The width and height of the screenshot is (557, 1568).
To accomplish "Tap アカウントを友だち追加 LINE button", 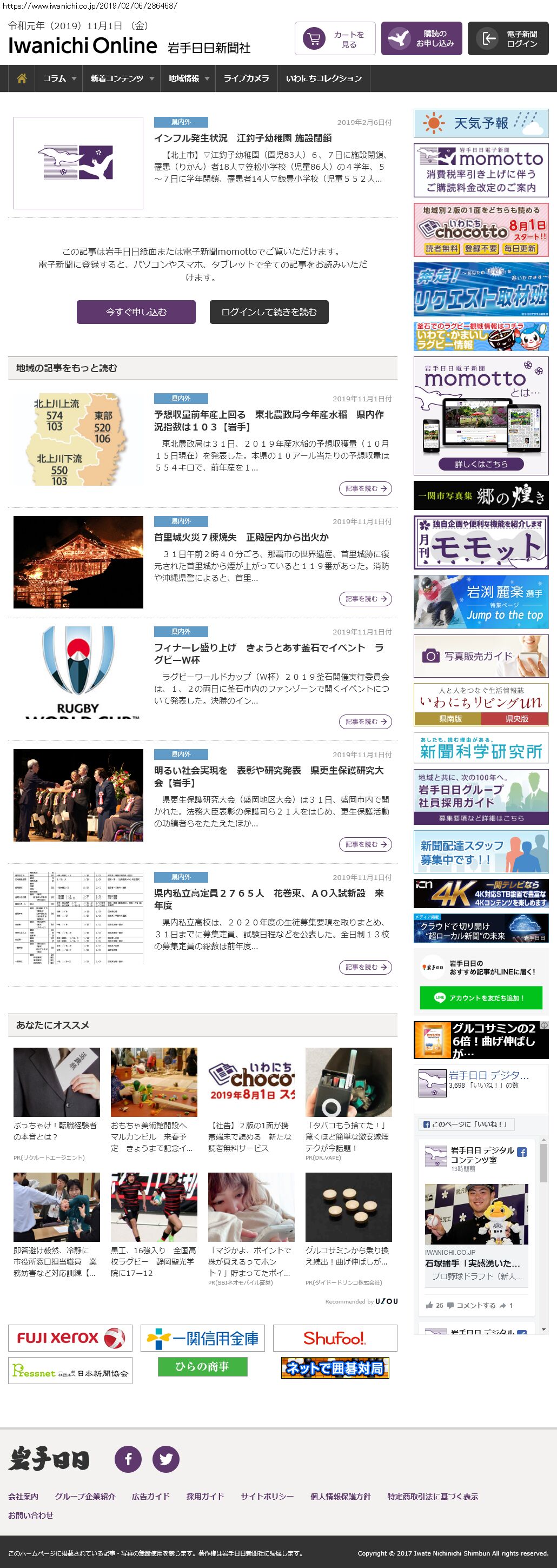I will coord(481,998).
